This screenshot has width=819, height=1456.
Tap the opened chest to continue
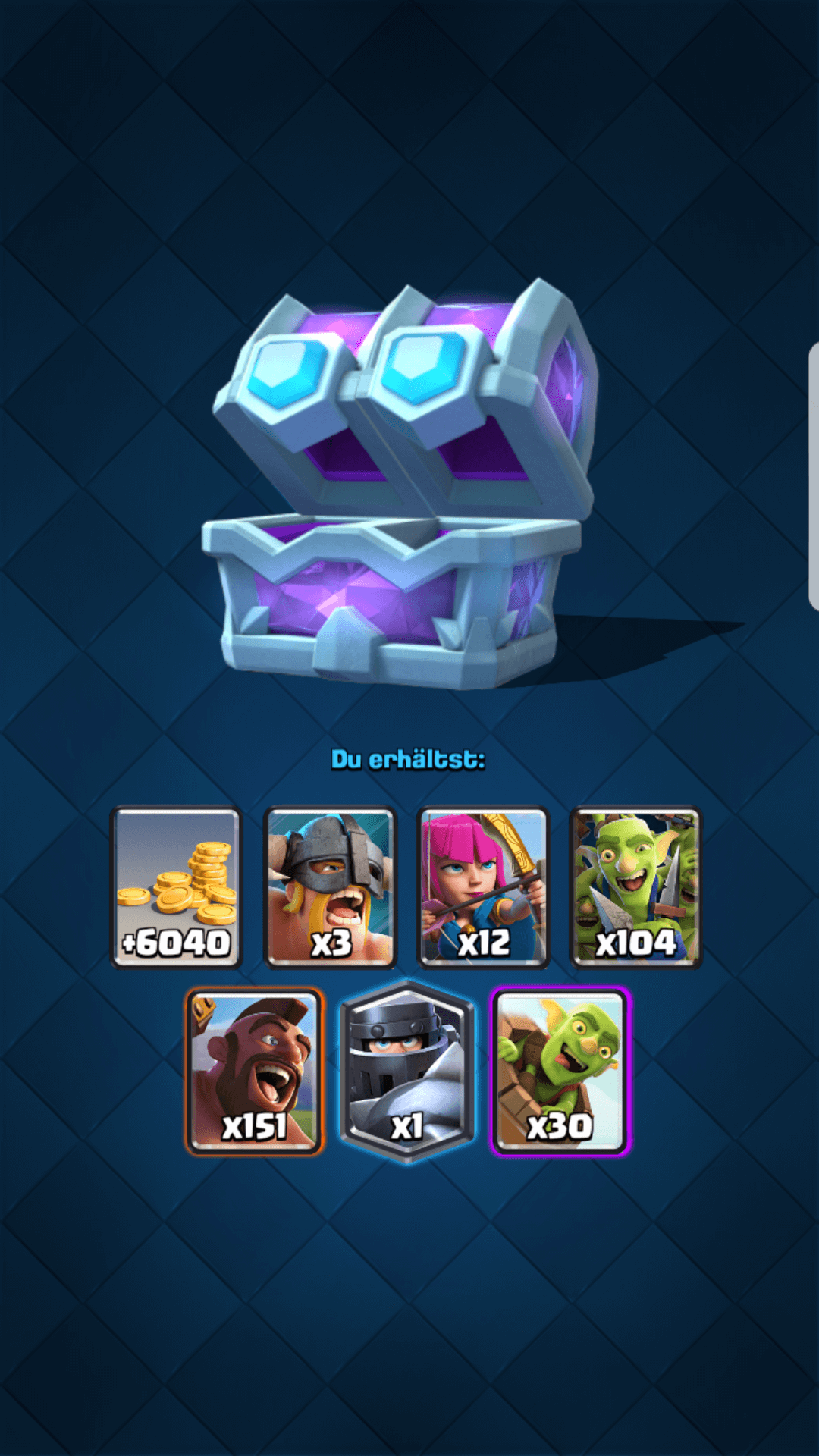point(402,493)
